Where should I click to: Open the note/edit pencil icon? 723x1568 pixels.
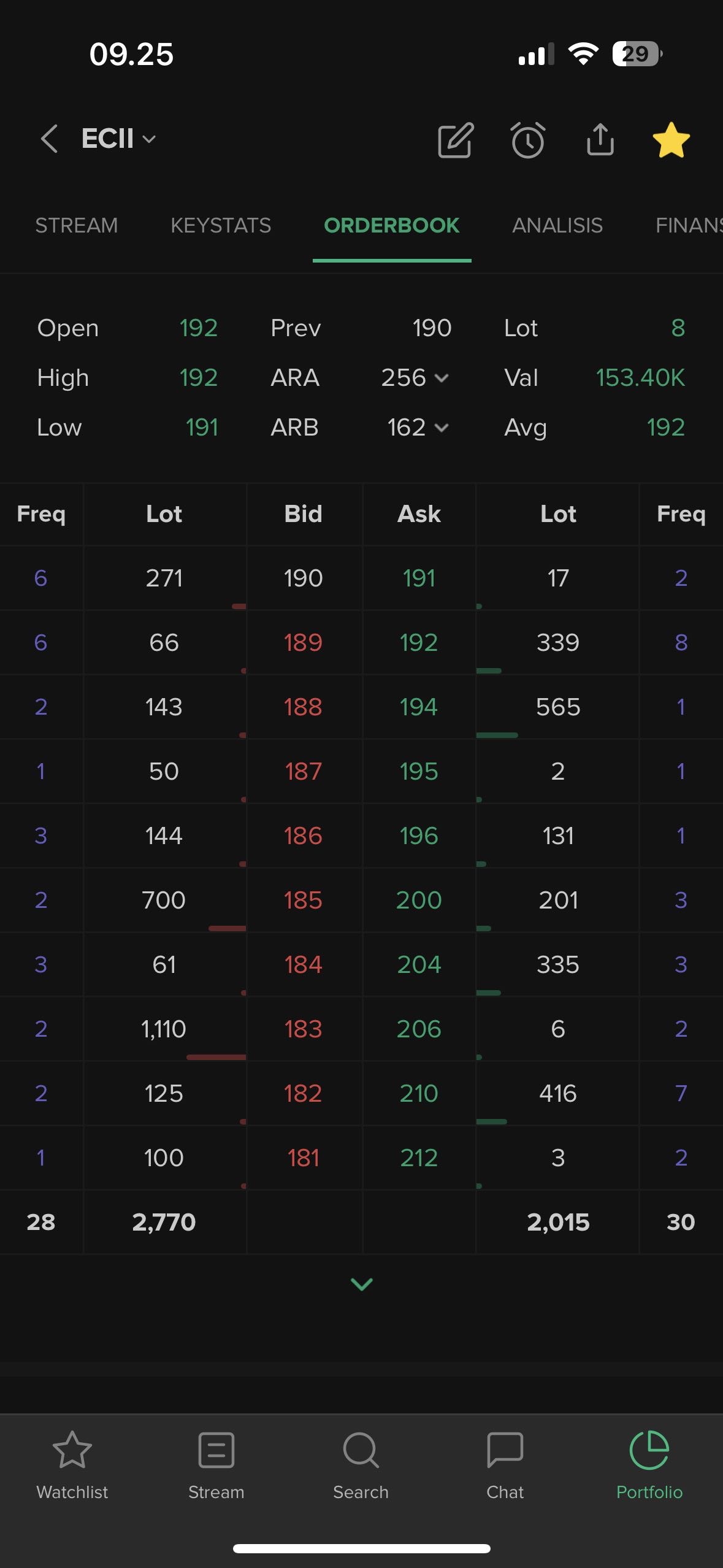455,140
